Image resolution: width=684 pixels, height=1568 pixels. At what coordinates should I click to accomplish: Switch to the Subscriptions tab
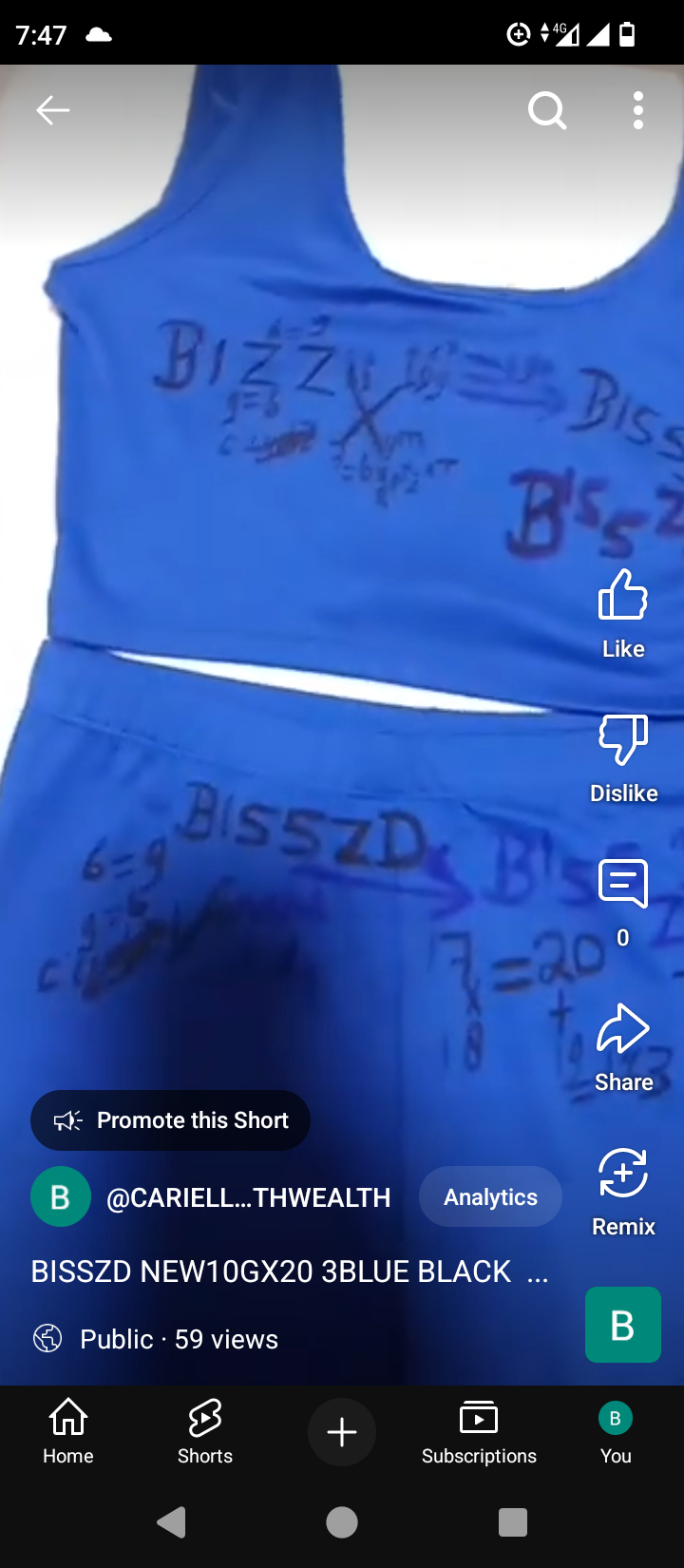point(479,1432)
